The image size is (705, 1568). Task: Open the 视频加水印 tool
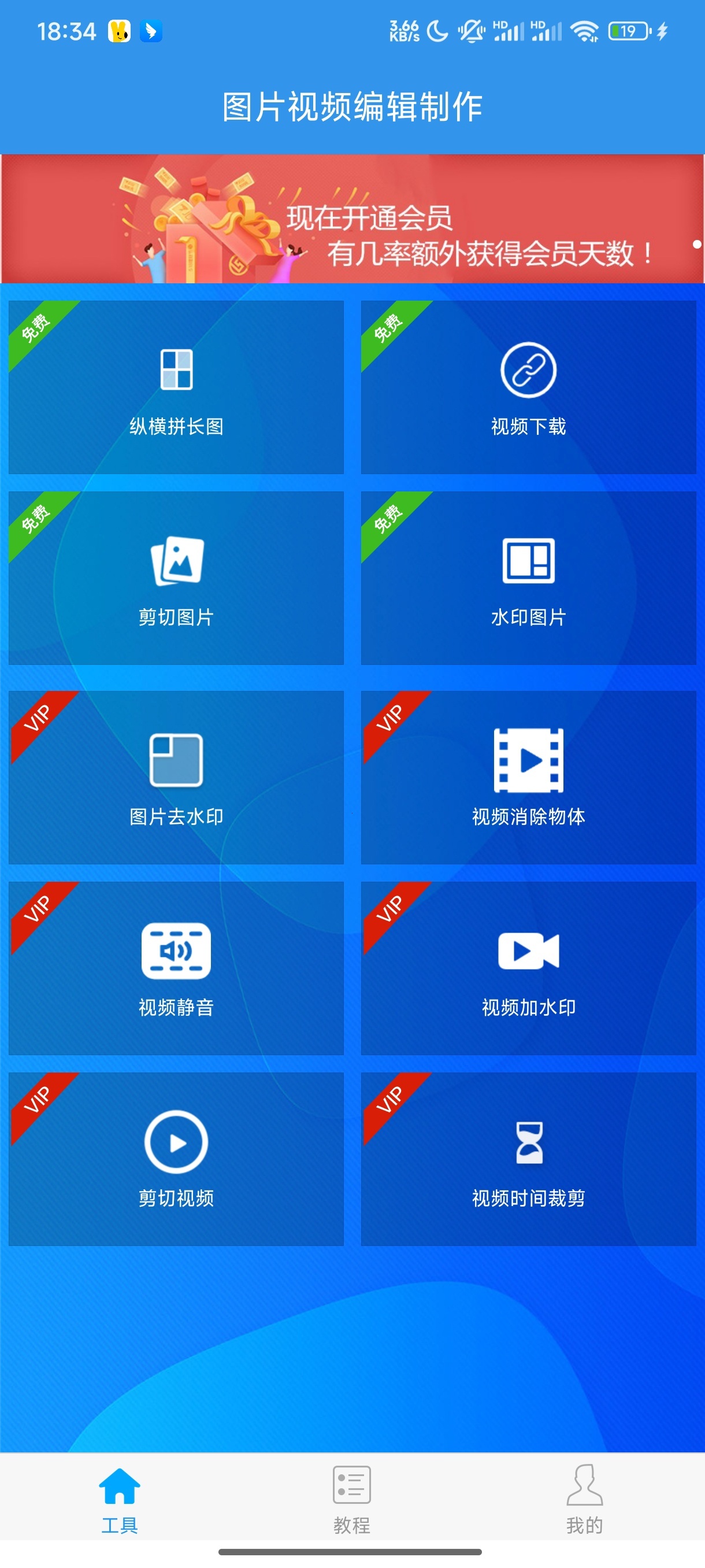[x=528, y=968]
